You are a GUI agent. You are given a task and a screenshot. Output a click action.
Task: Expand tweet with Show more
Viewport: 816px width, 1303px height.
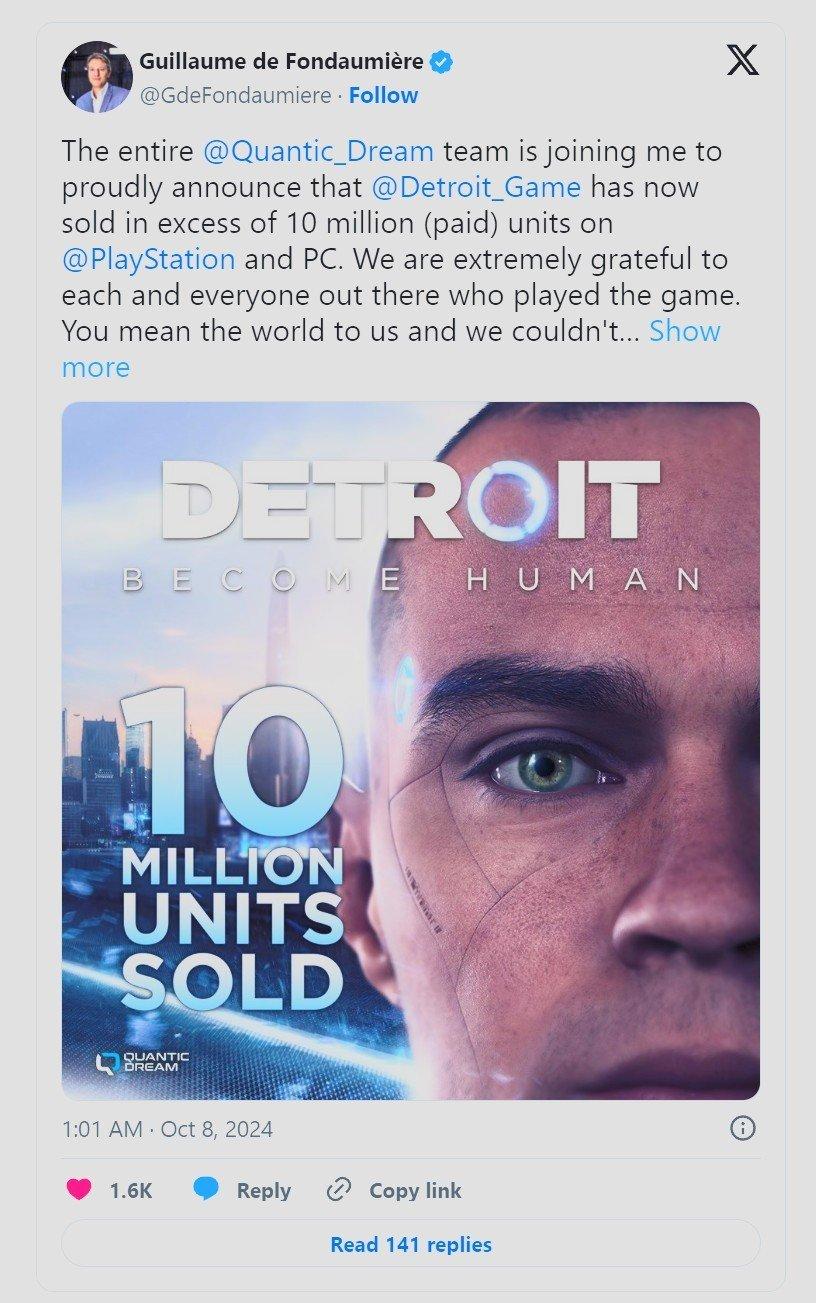684,332
